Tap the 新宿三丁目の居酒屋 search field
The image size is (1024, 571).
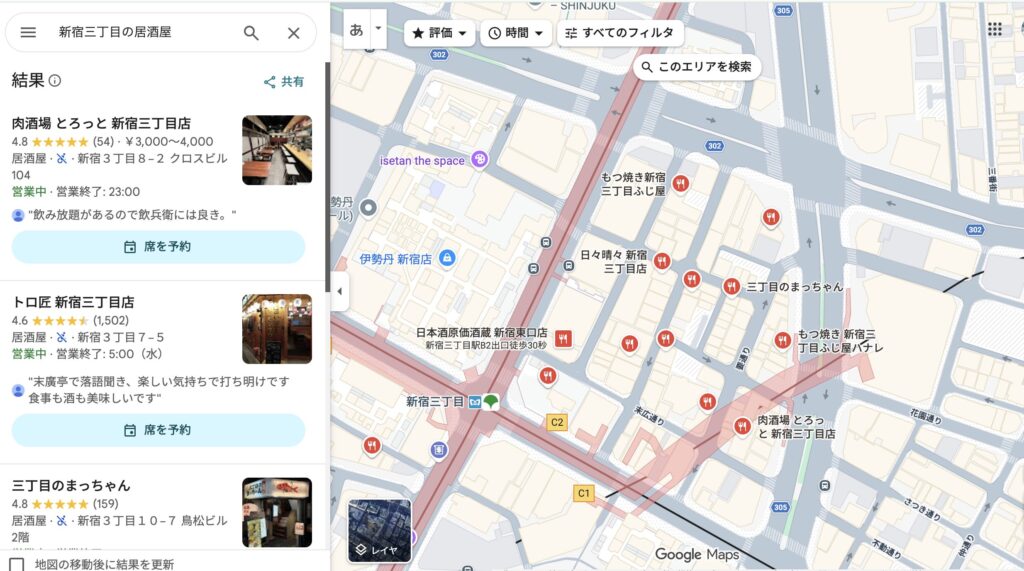pyautogui.click(x=140, y=32)
